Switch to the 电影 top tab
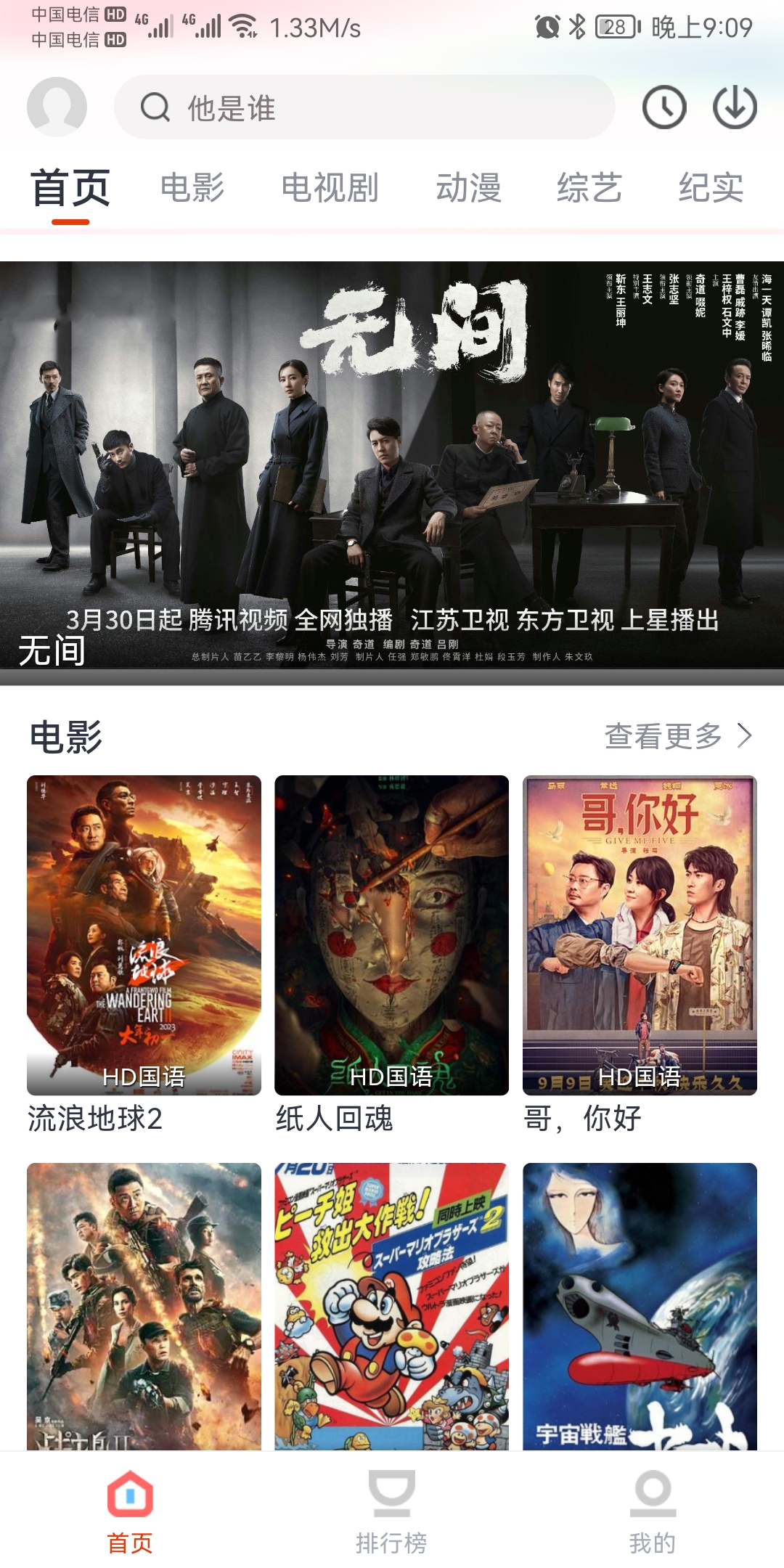The image size is (784, 1568). pos(192,188)
